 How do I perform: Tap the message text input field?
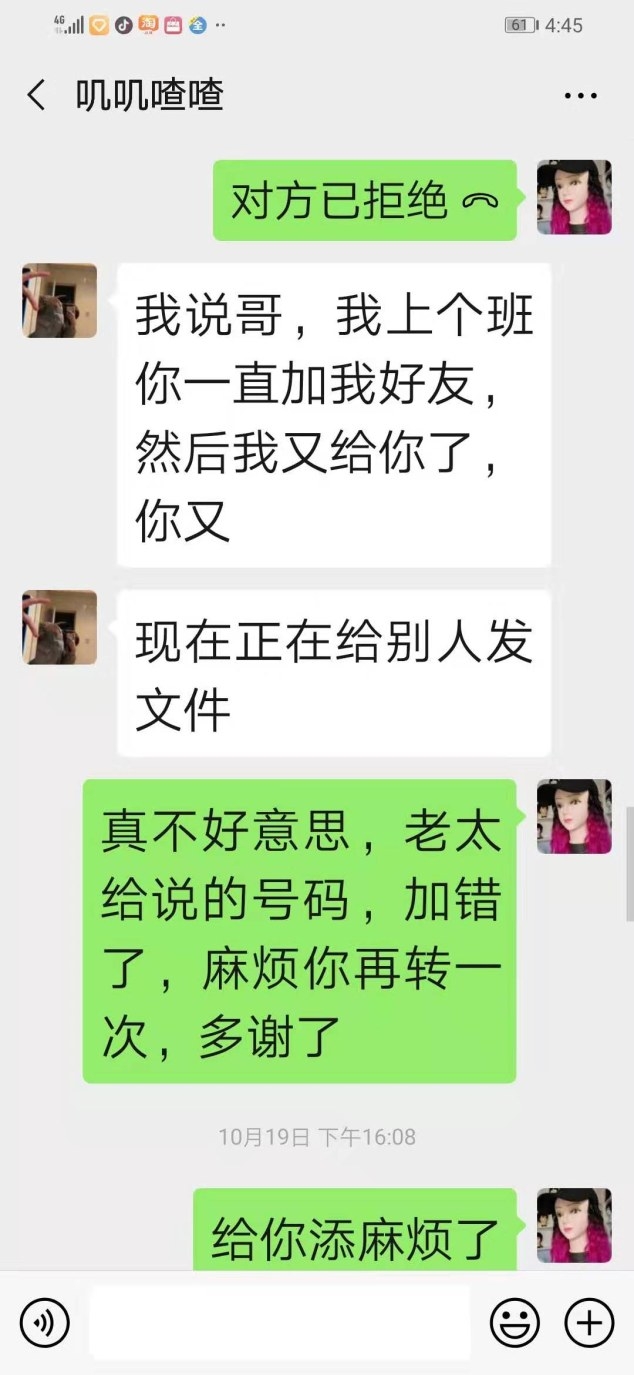click(x=280, y=1323)
